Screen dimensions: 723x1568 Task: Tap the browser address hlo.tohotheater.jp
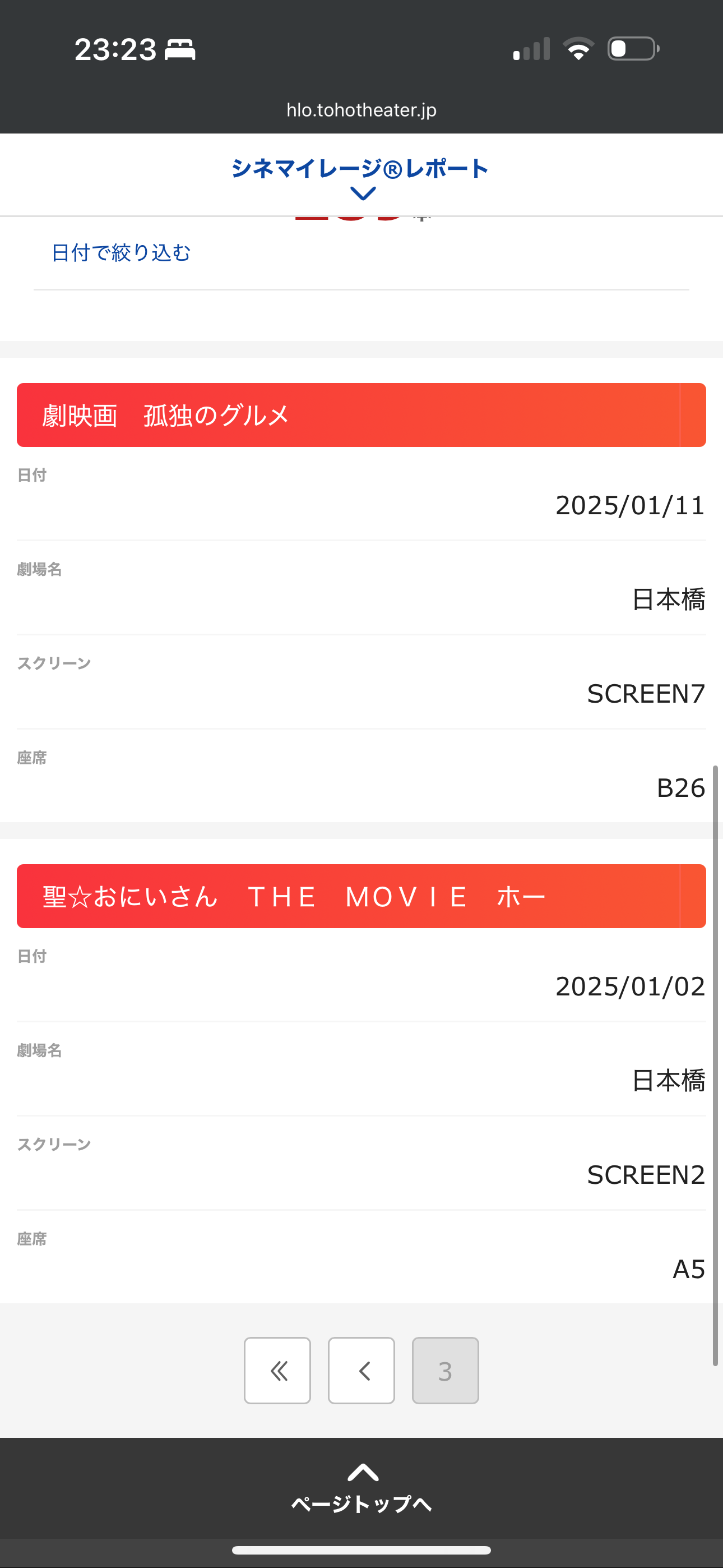(x=361, y=110)
